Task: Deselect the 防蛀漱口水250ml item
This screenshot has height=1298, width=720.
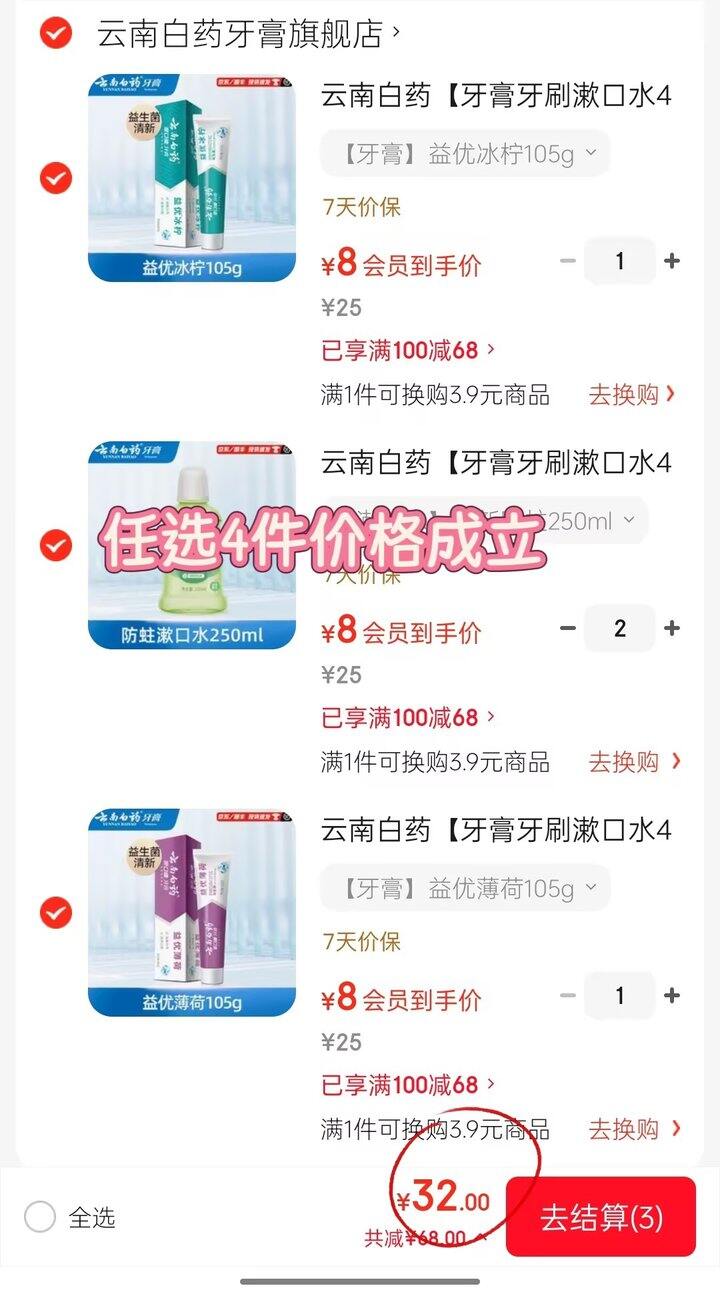Action: click(55, 546)
